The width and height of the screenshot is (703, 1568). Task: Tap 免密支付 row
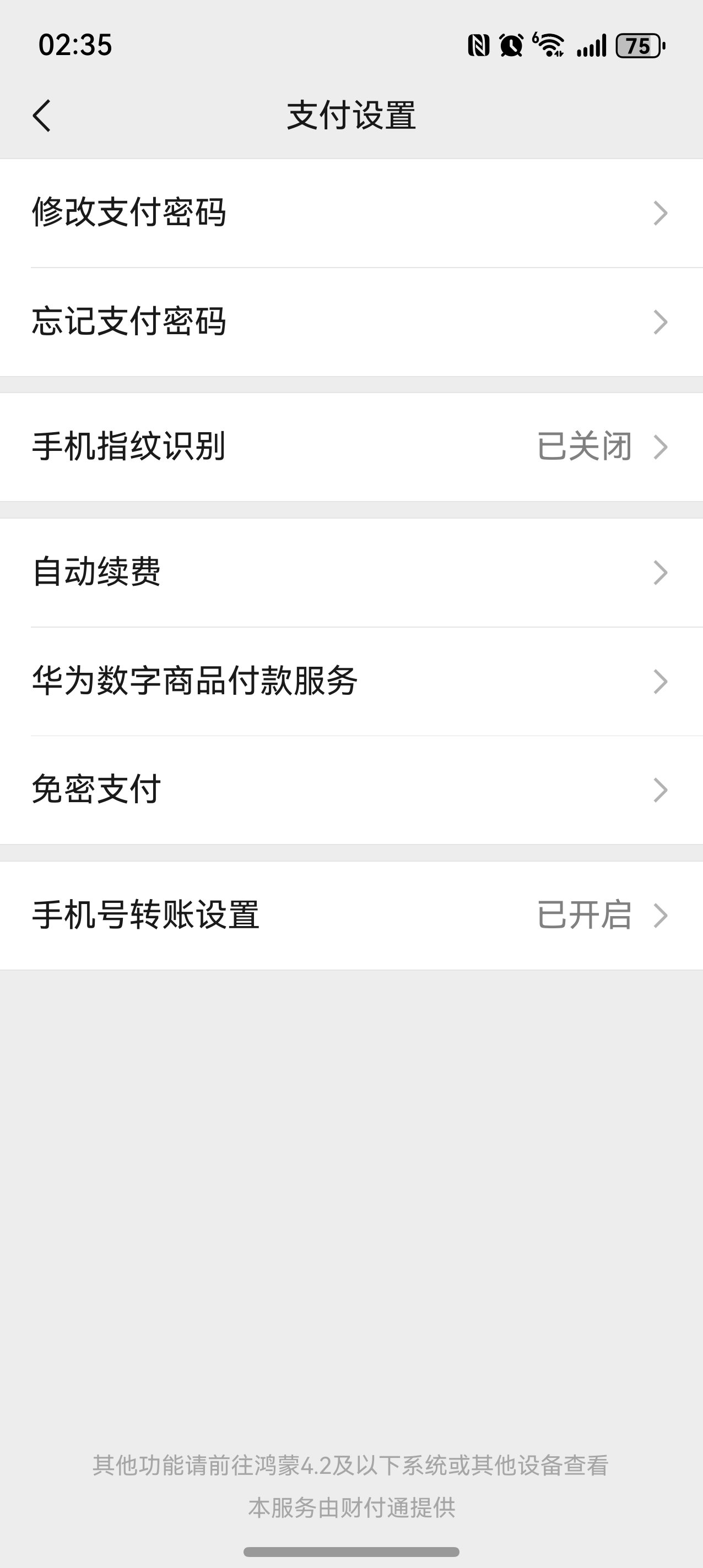click(351, 790)
